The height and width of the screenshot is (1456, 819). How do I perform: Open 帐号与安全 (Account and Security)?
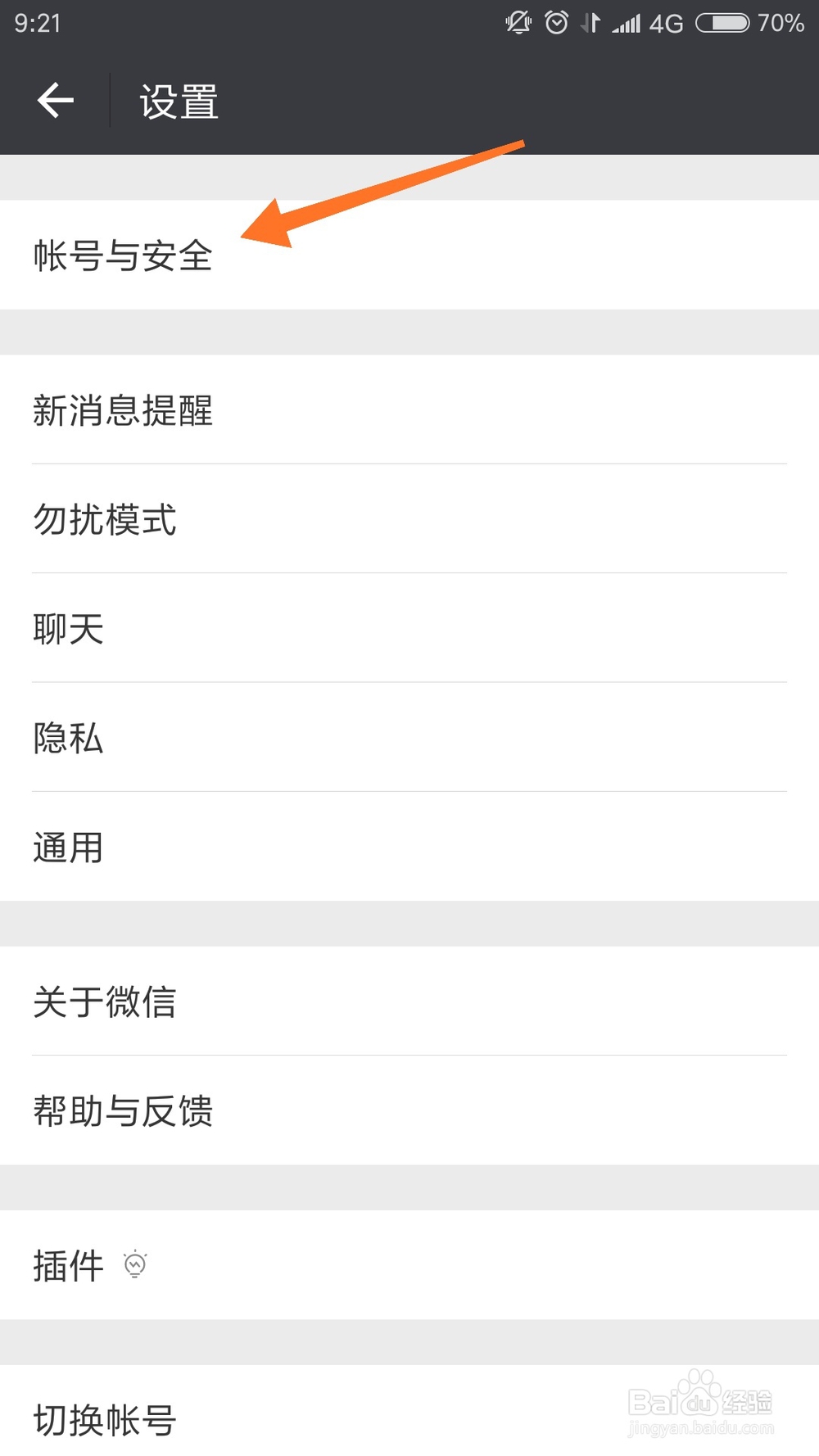(124, 255)
